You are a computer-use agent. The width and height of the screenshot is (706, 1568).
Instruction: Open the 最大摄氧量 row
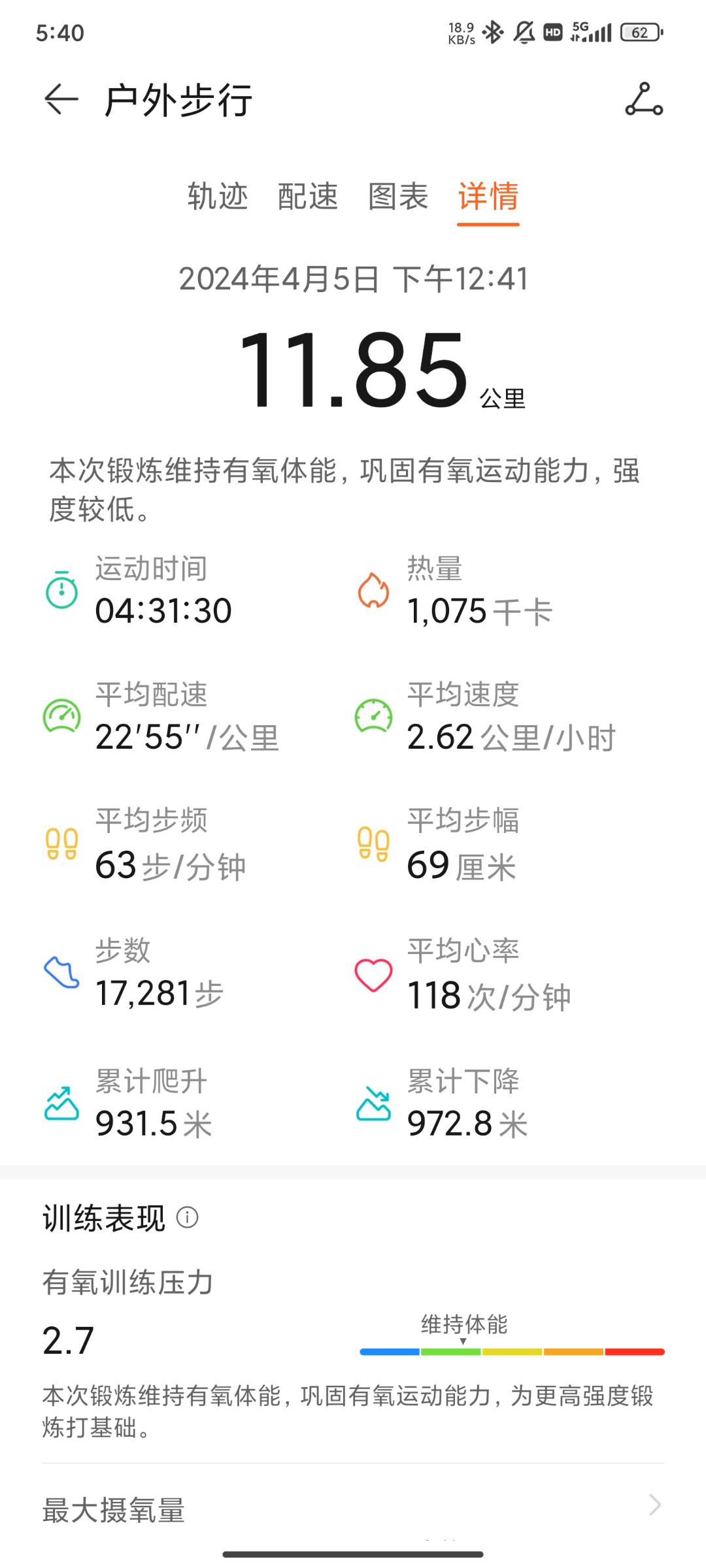(353, 1506)
